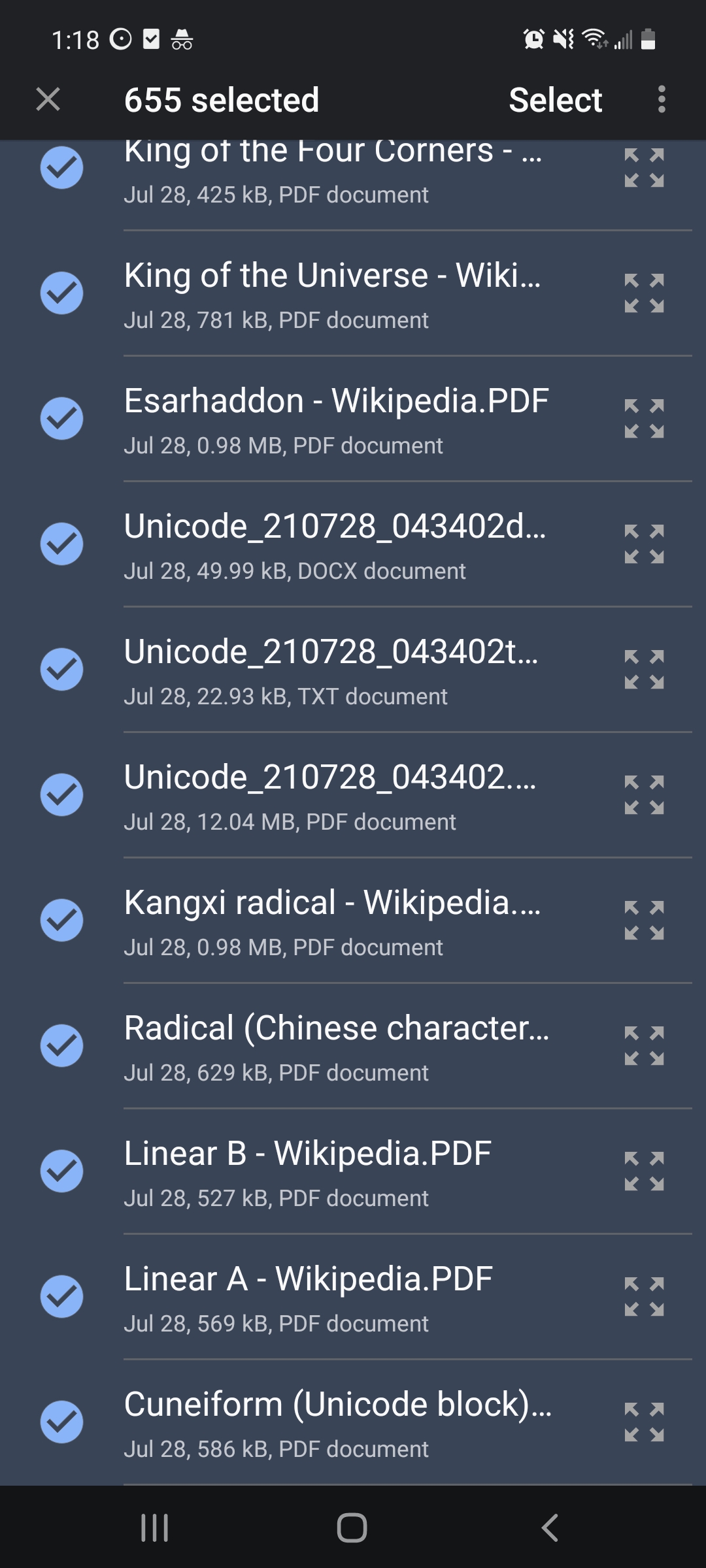Close the selection mode
The height and width of the screenshot is (1568, 706).
(48, 99)
